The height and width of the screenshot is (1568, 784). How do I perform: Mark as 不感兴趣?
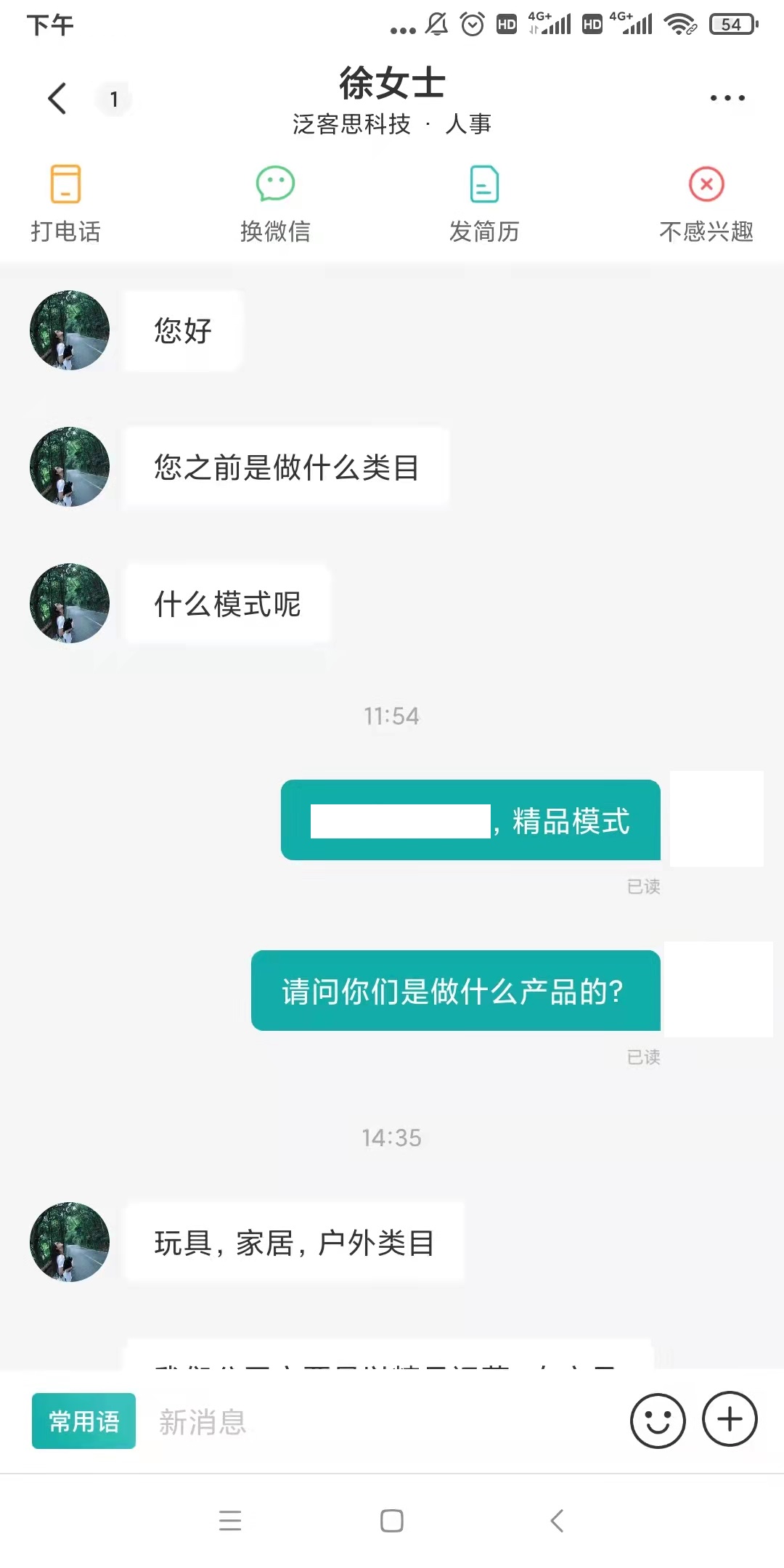coord(706,203)
